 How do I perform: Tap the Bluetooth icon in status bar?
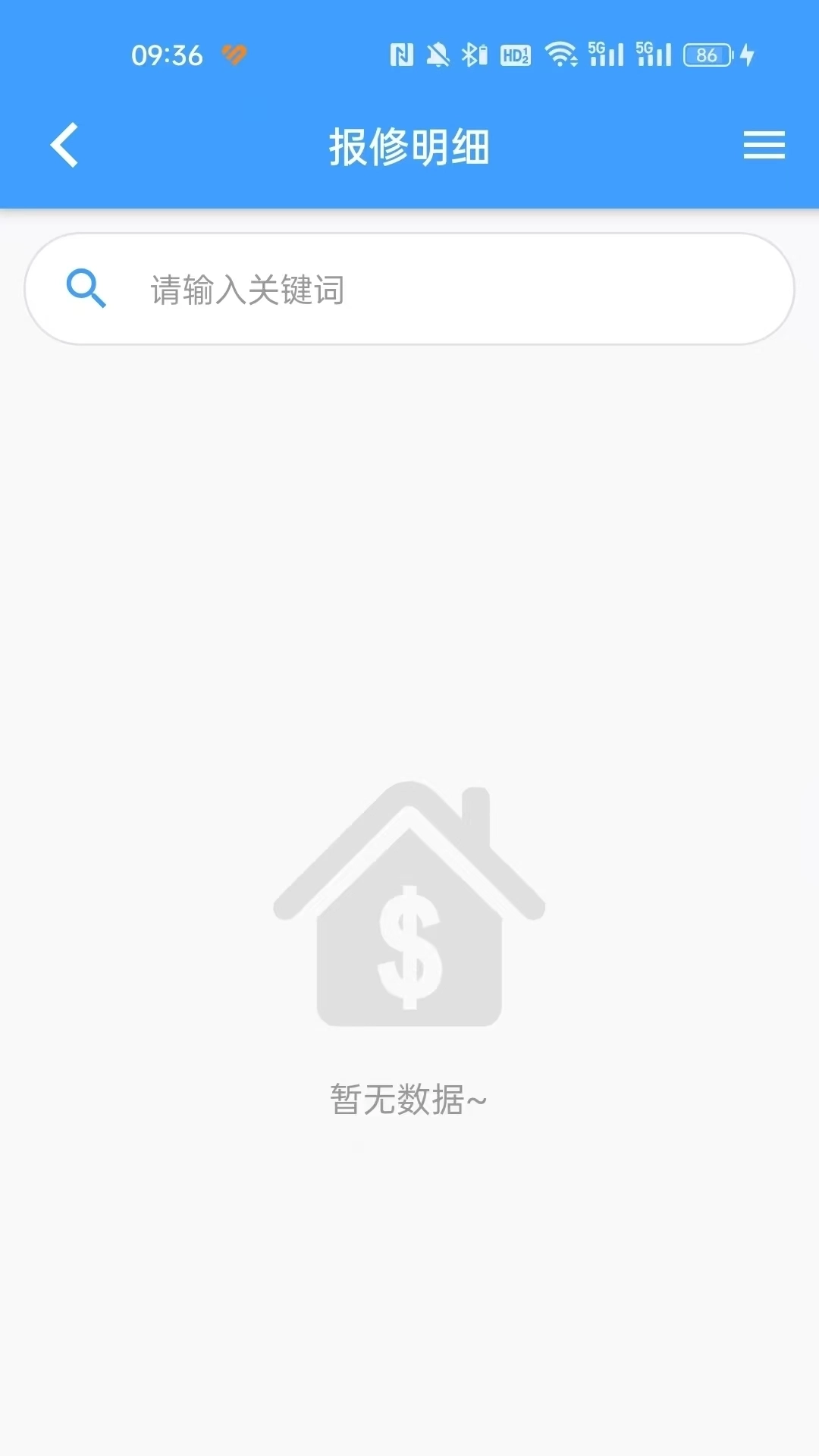point(472,54)
